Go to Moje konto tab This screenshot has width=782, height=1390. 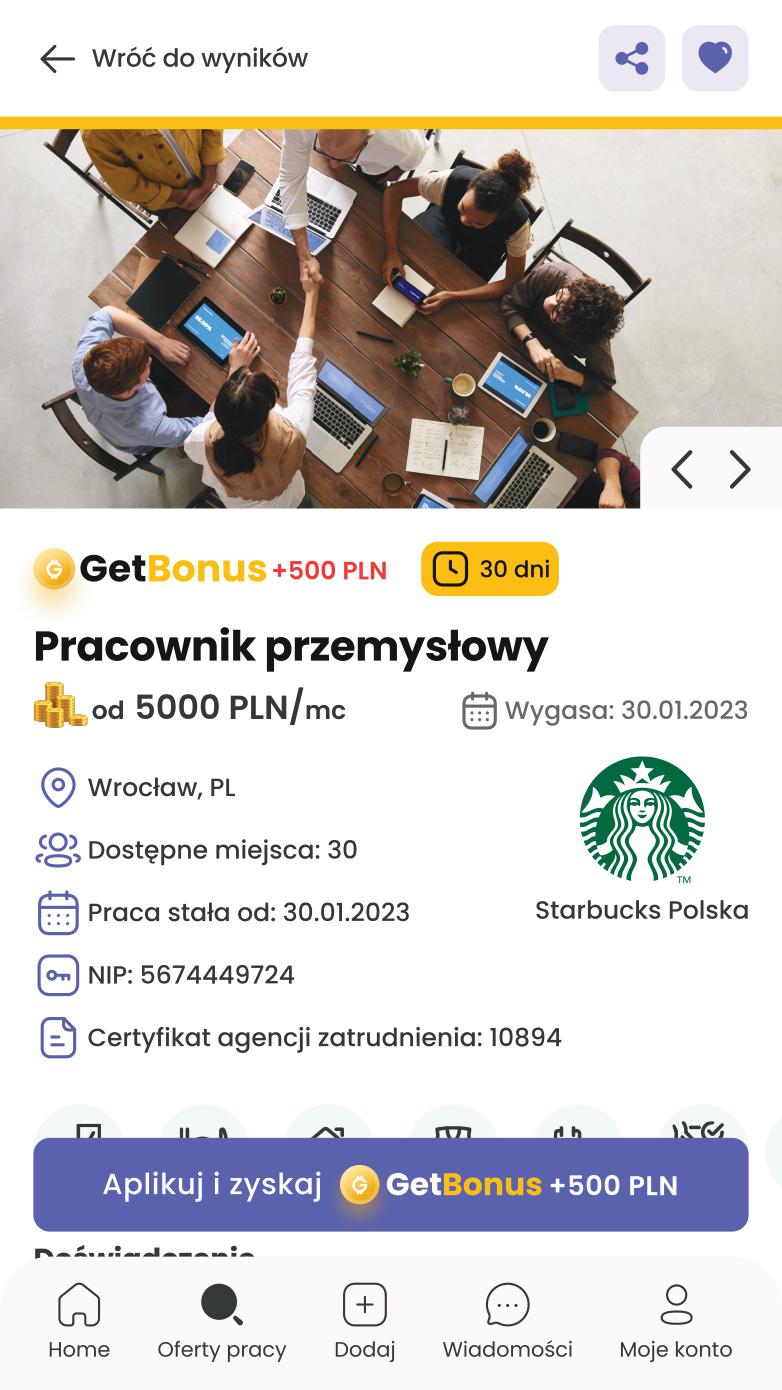coord(675,1322)
